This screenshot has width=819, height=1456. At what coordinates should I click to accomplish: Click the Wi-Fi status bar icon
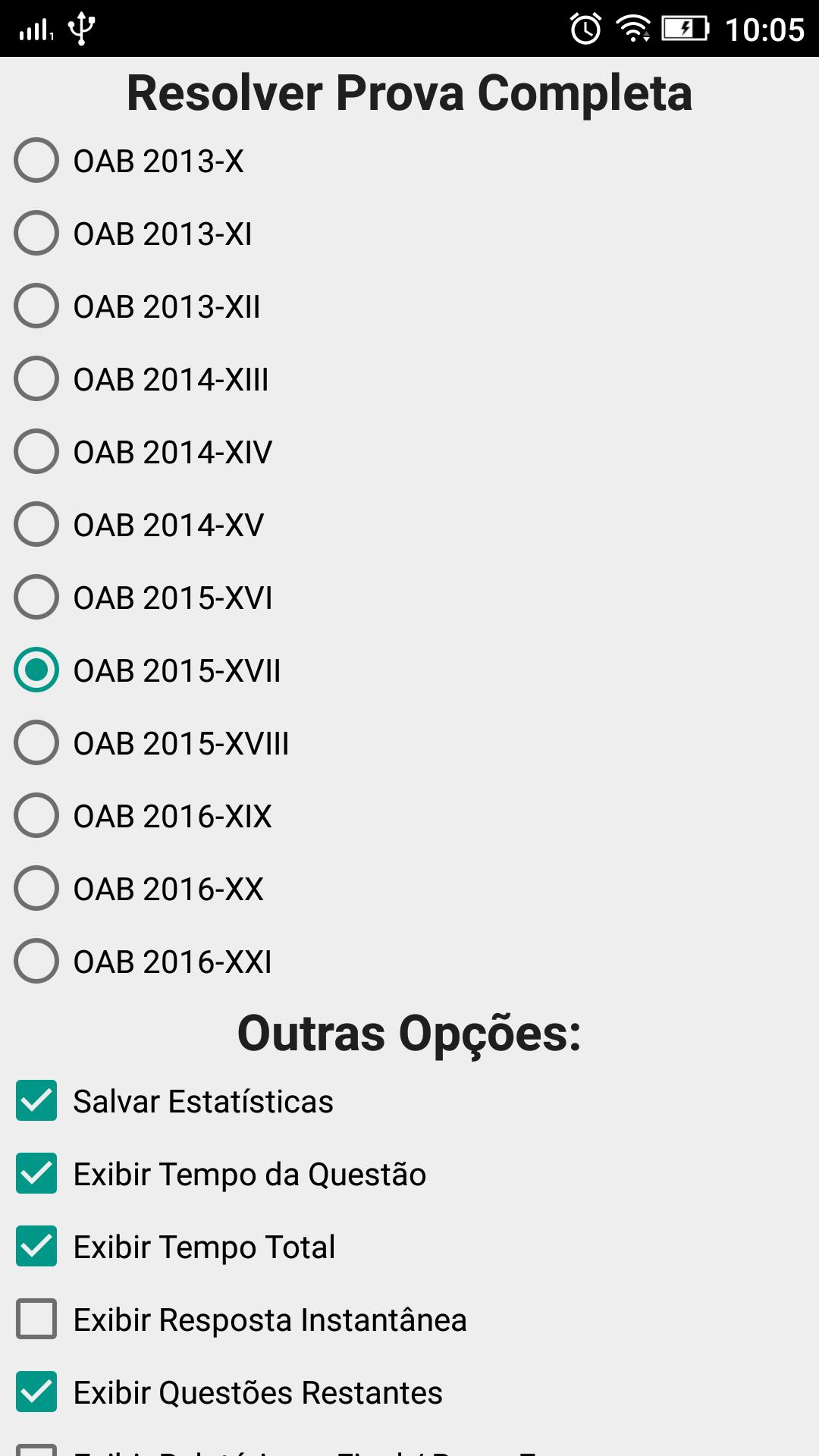[632, 29]
